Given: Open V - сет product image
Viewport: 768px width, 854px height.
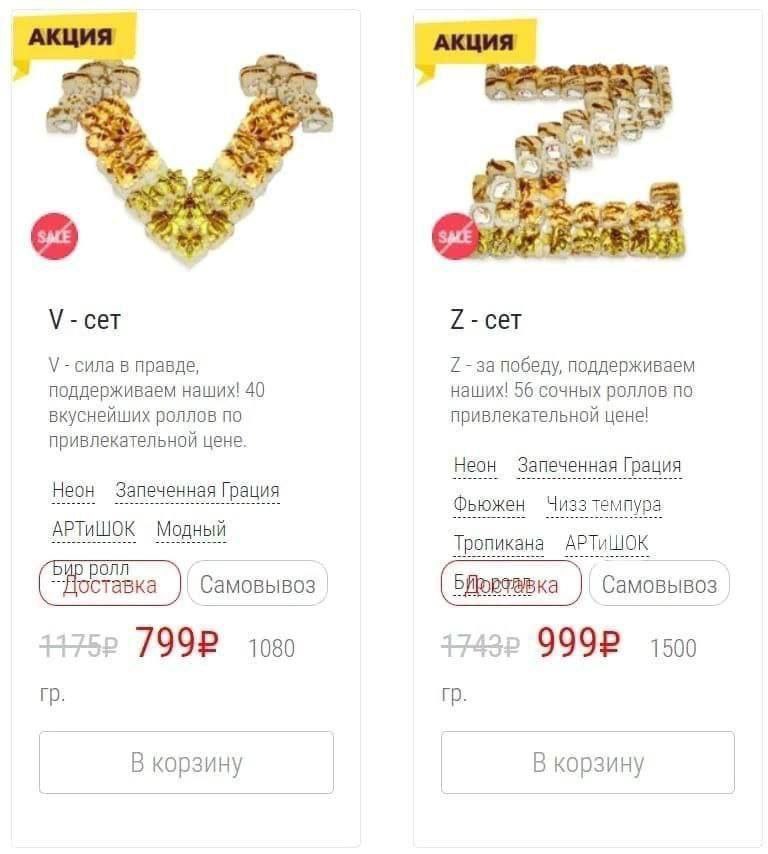Looking at the screenshot, I should [x=190, y=160].
